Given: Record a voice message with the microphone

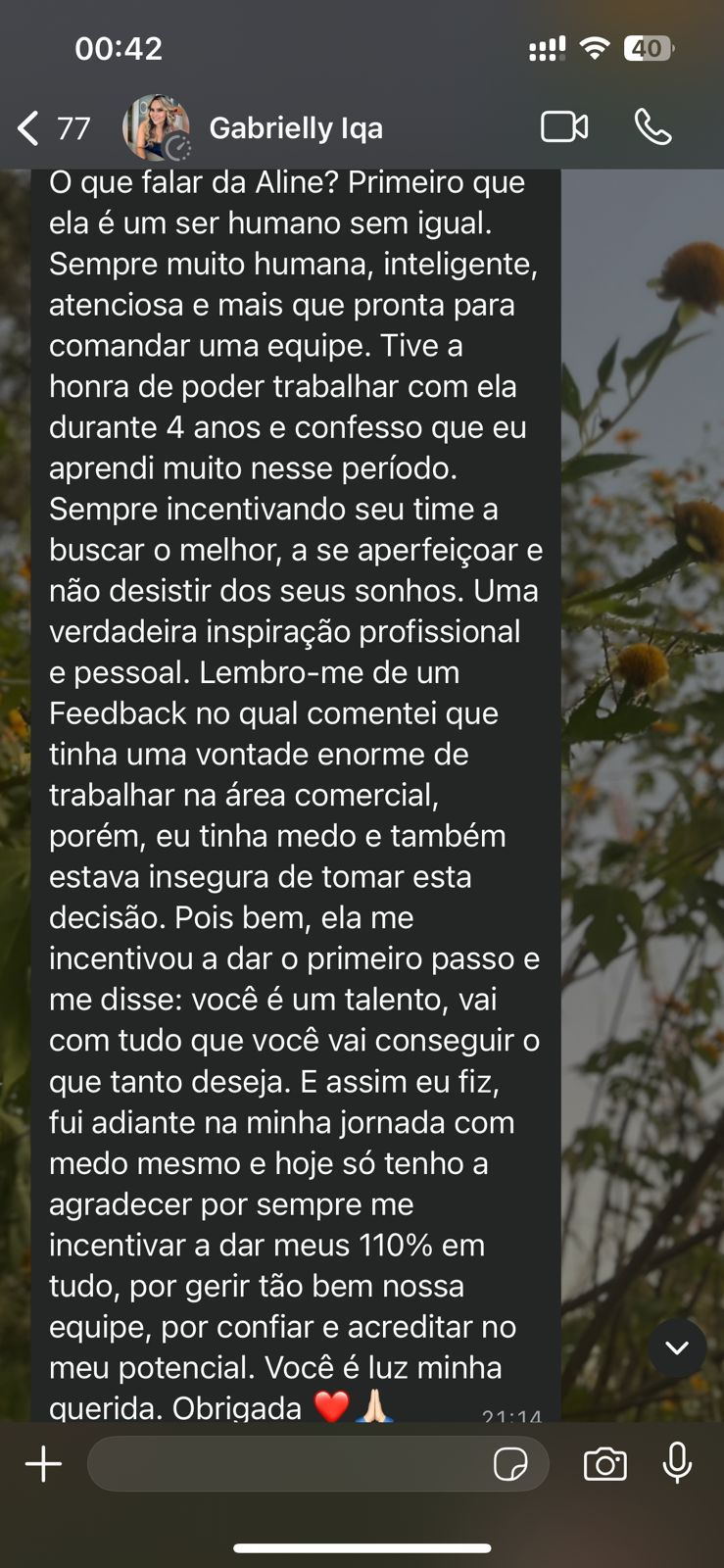Looking at the screenshot, I should click(677, 1464).
